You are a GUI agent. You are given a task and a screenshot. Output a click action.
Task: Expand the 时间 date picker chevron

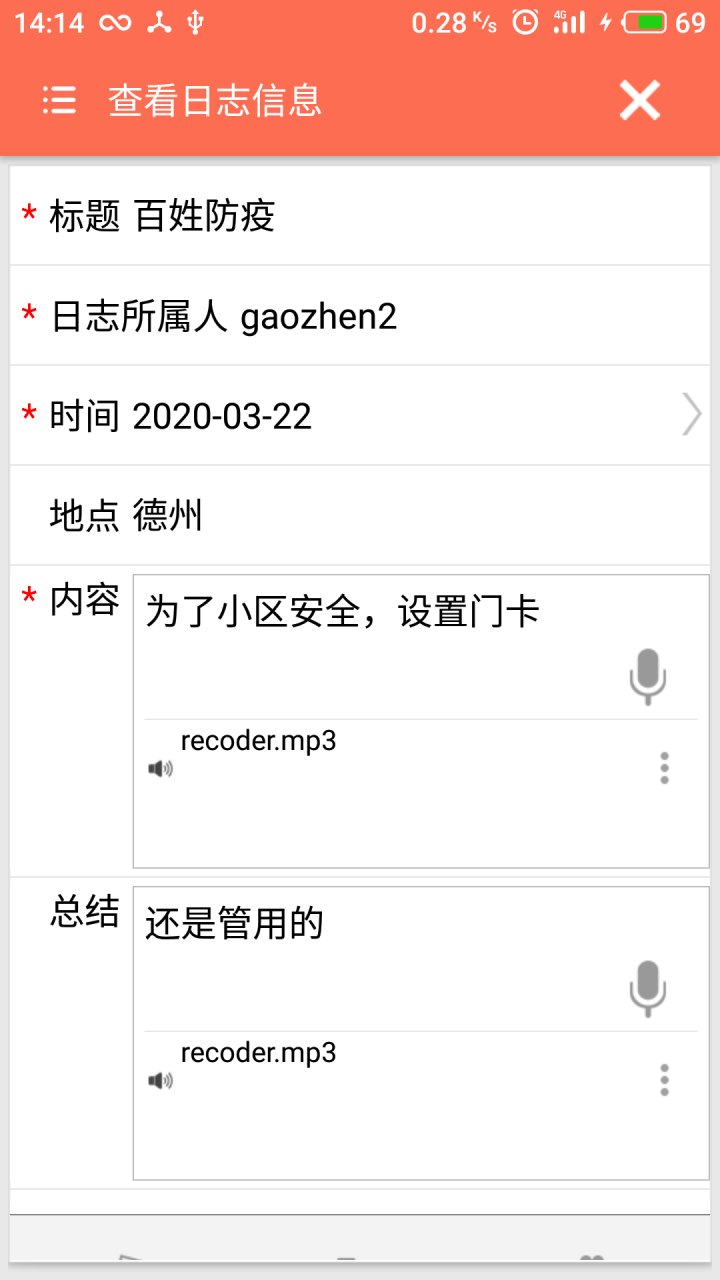point(690,415)
